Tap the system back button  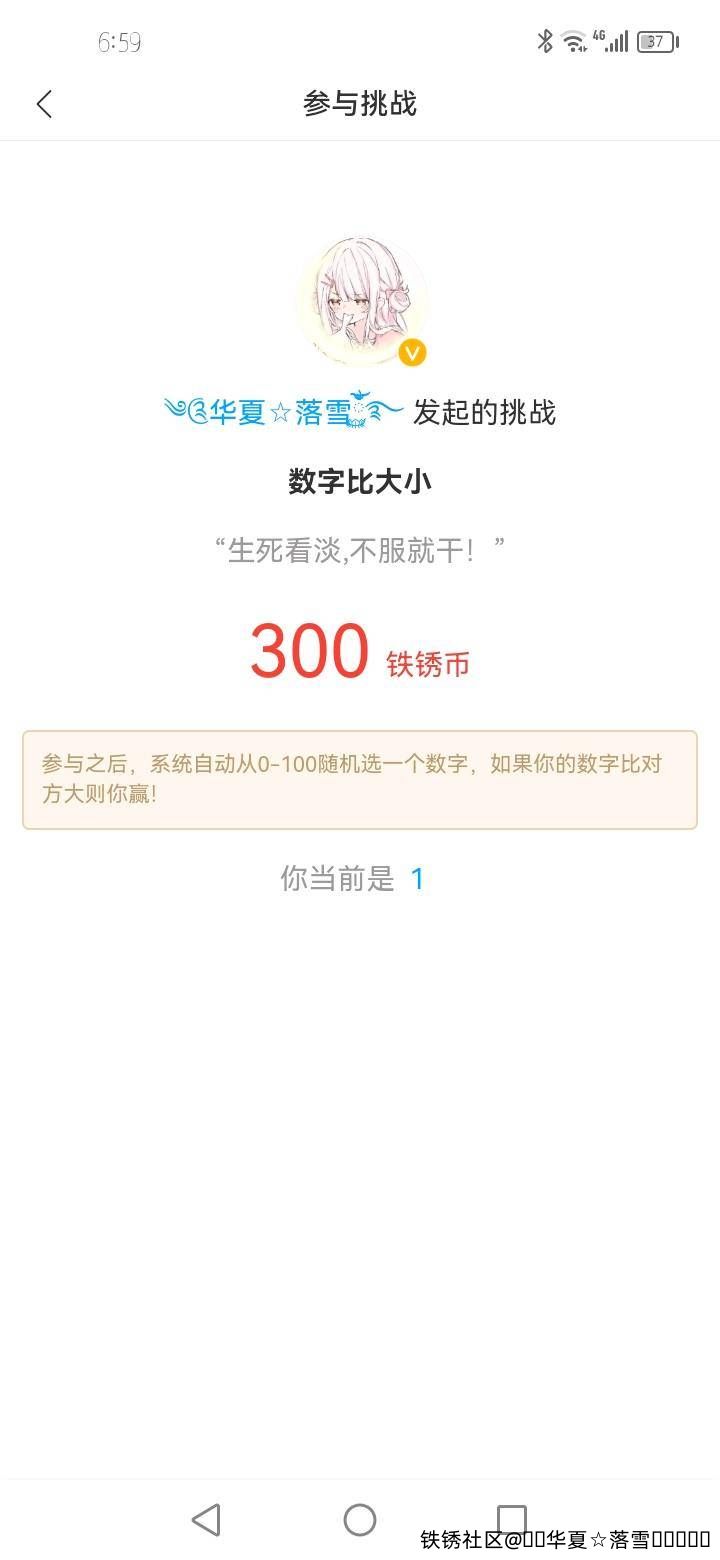point(206,1520)
